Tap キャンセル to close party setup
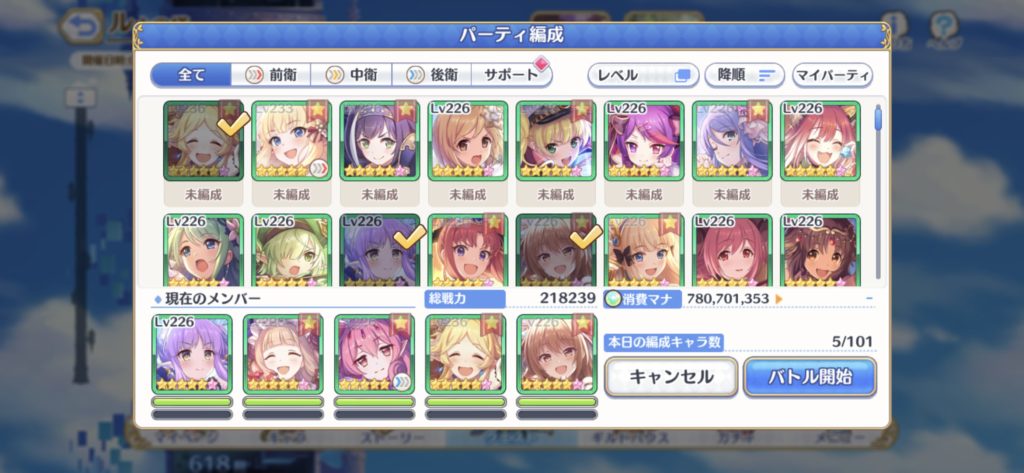1024x473 pixels. click(670, 377)
